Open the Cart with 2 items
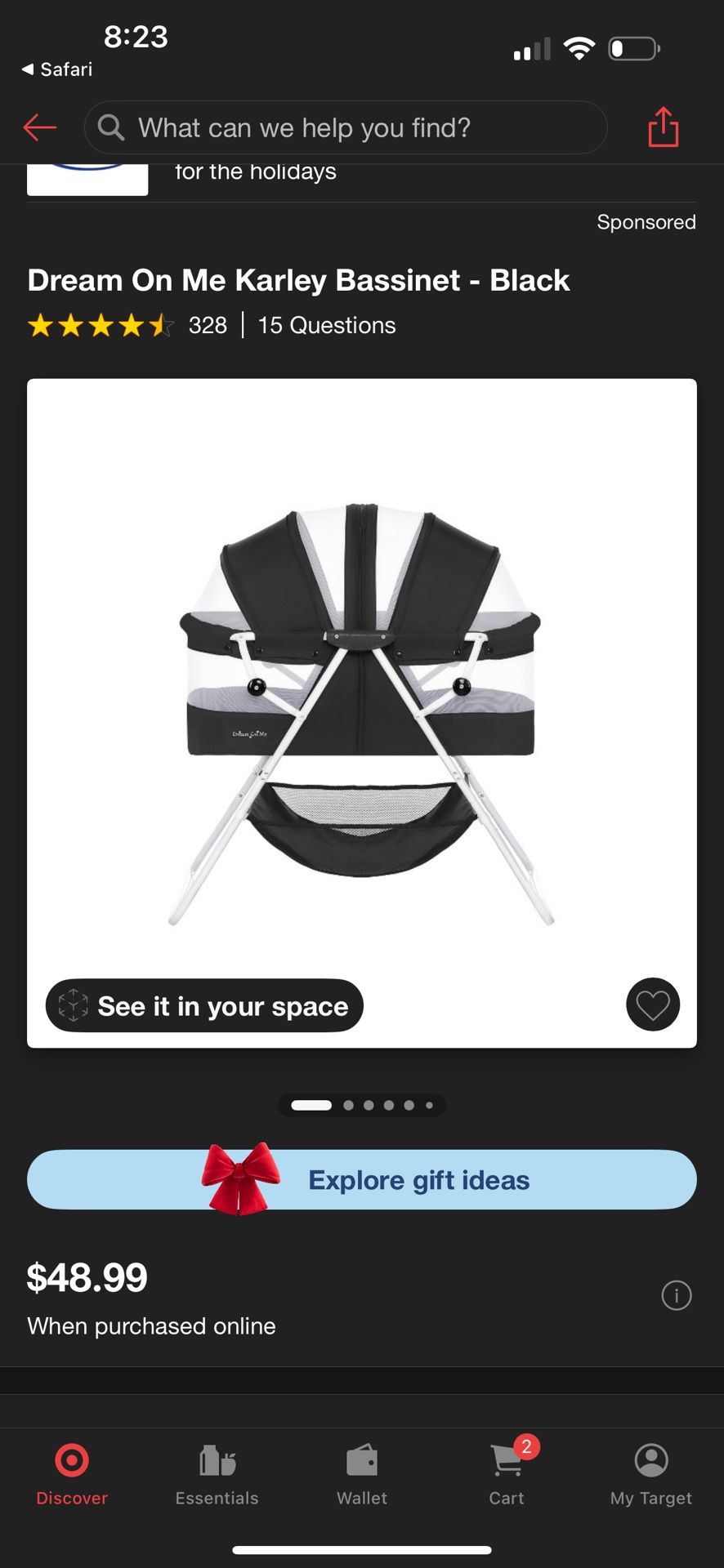The image size is (724, 1568). 507,1473
